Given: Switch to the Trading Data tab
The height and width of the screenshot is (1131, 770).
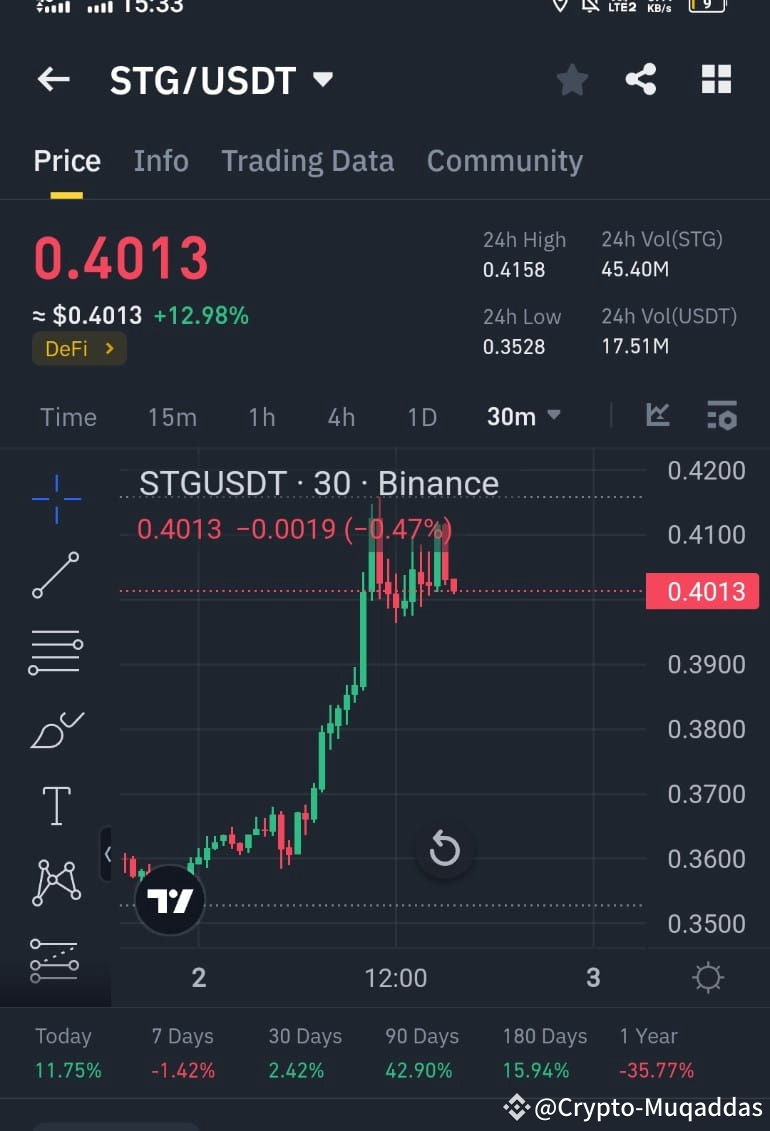Looking at the screenshot, I should tap(307, 160).
